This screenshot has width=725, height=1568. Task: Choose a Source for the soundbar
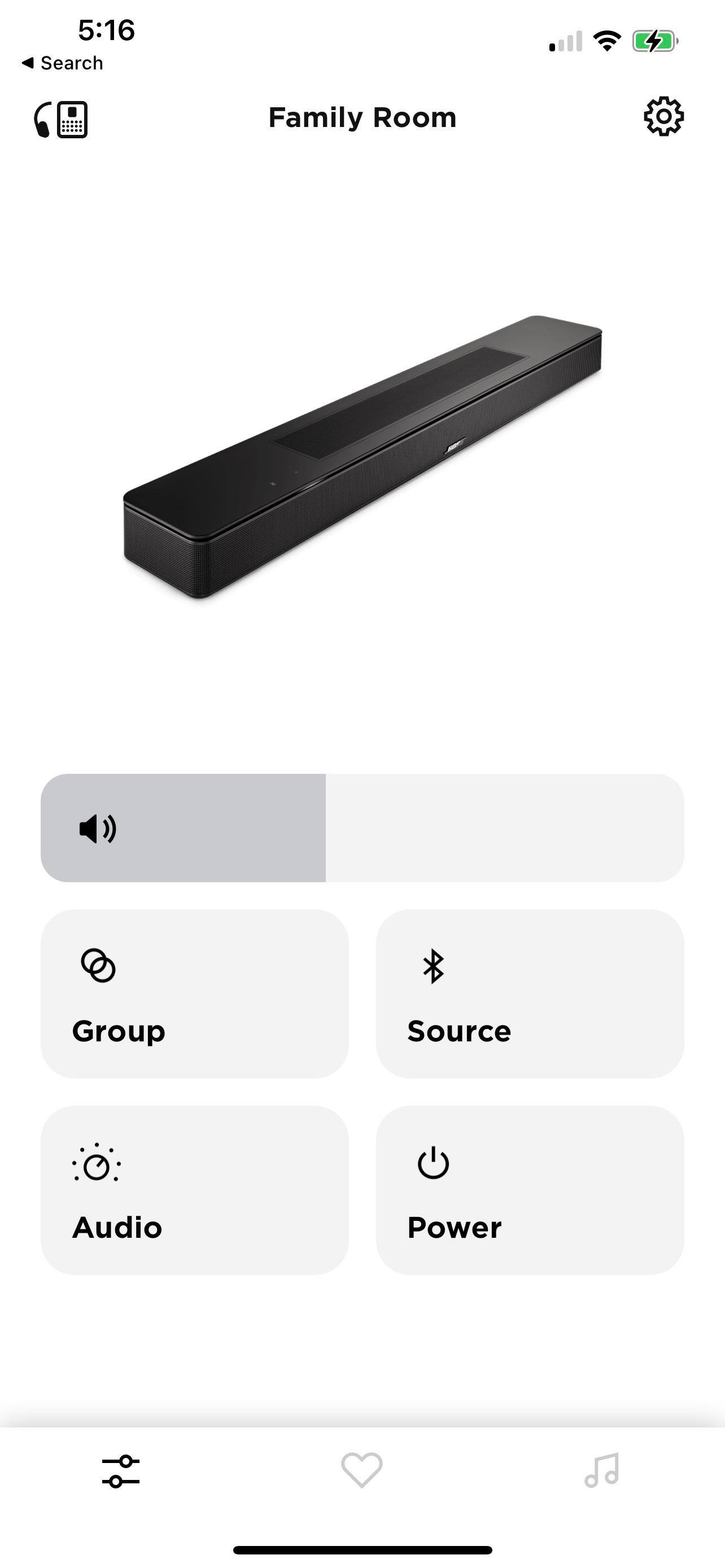530,993
